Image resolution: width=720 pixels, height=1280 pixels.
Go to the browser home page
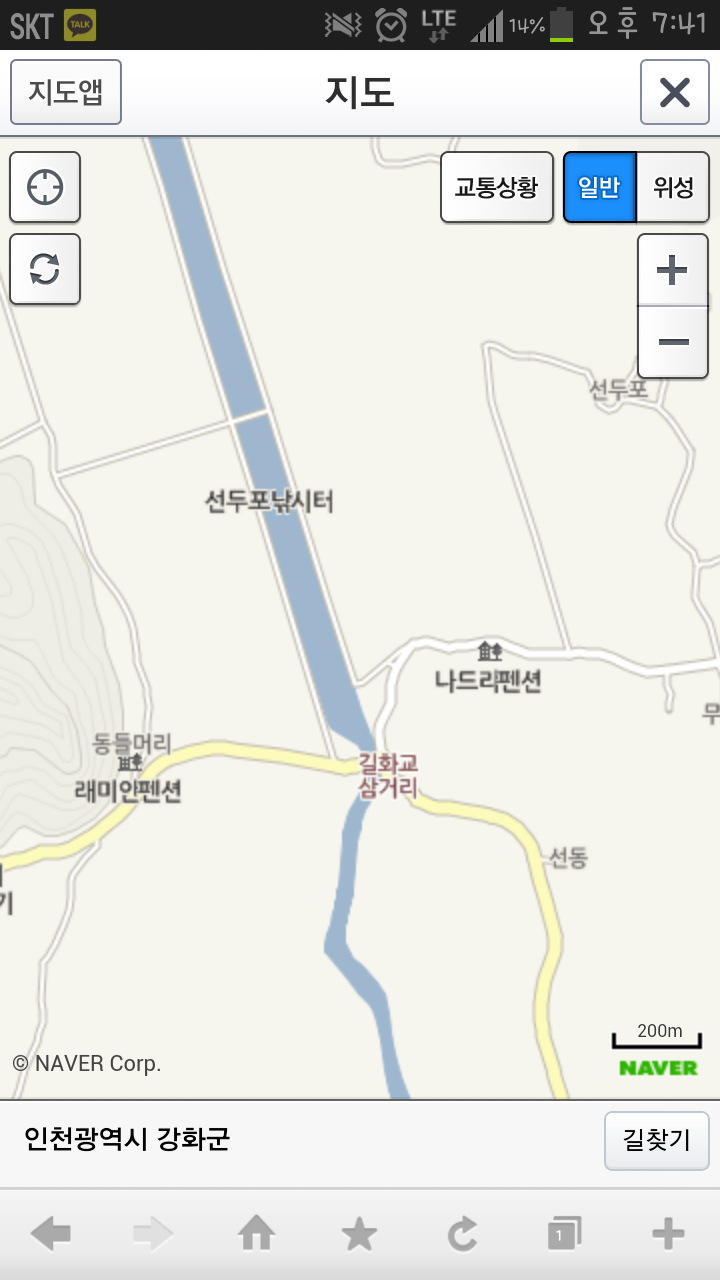(x=257, y=1235)
